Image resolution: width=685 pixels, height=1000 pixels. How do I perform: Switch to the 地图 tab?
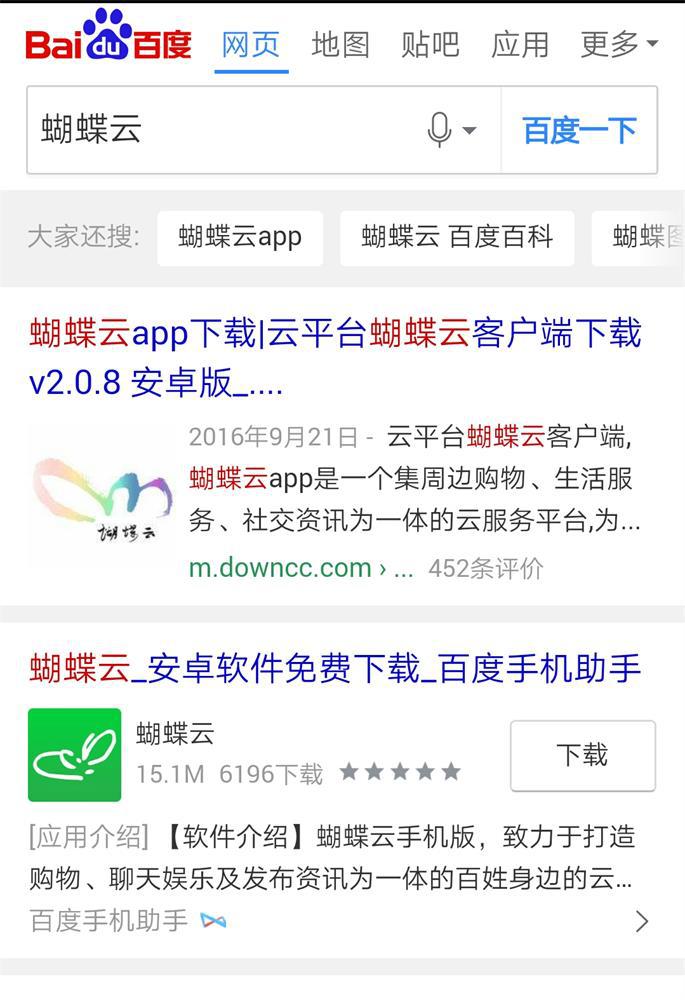tap(340, 45)
